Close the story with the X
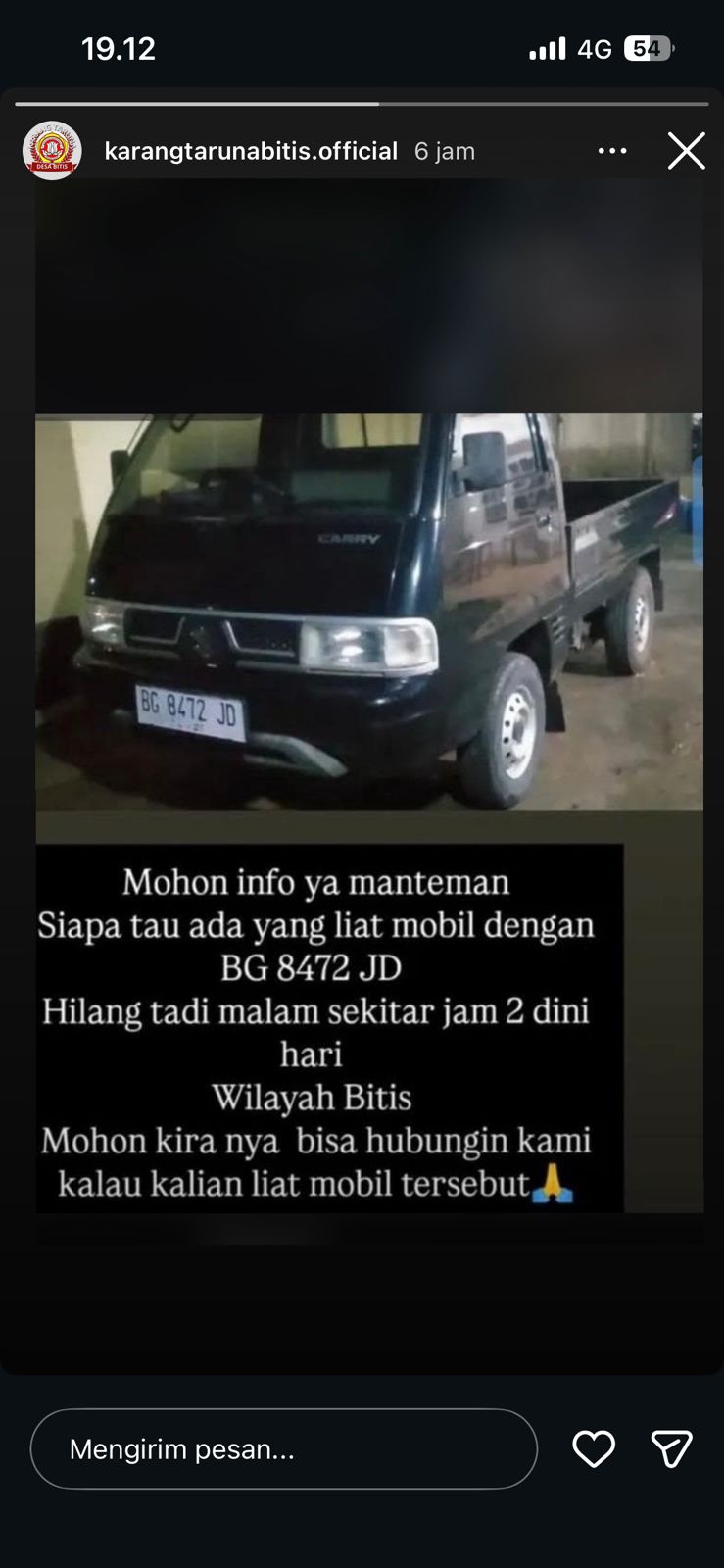This screenshot has width=724, height=1568. click(x=687, y=150)
